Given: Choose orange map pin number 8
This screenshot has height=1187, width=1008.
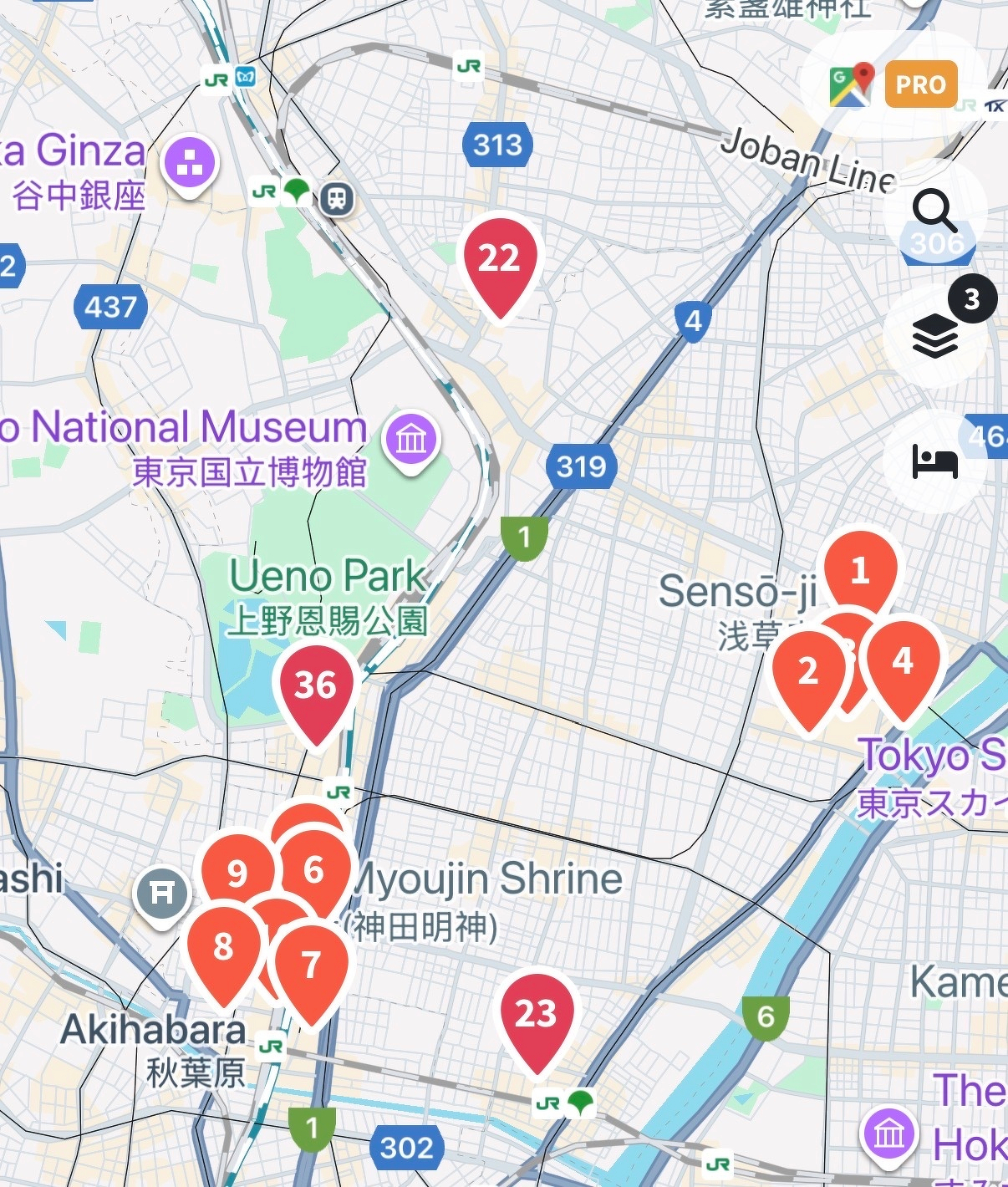Looking at the screenshot, I should click(x=223, y=947).
